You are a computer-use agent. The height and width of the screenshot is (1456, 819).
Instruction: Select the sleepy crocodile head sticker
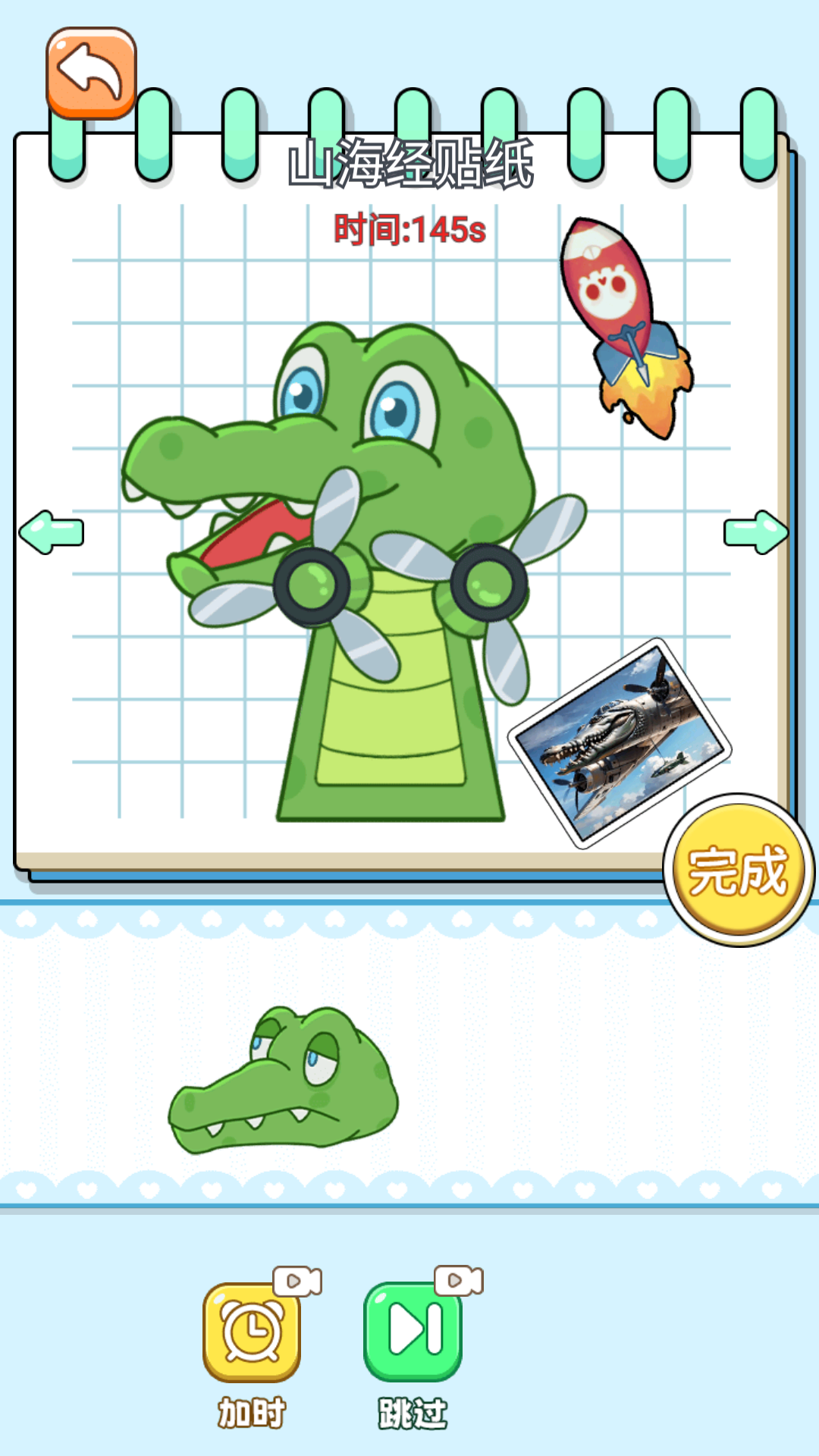[284, 1081]
